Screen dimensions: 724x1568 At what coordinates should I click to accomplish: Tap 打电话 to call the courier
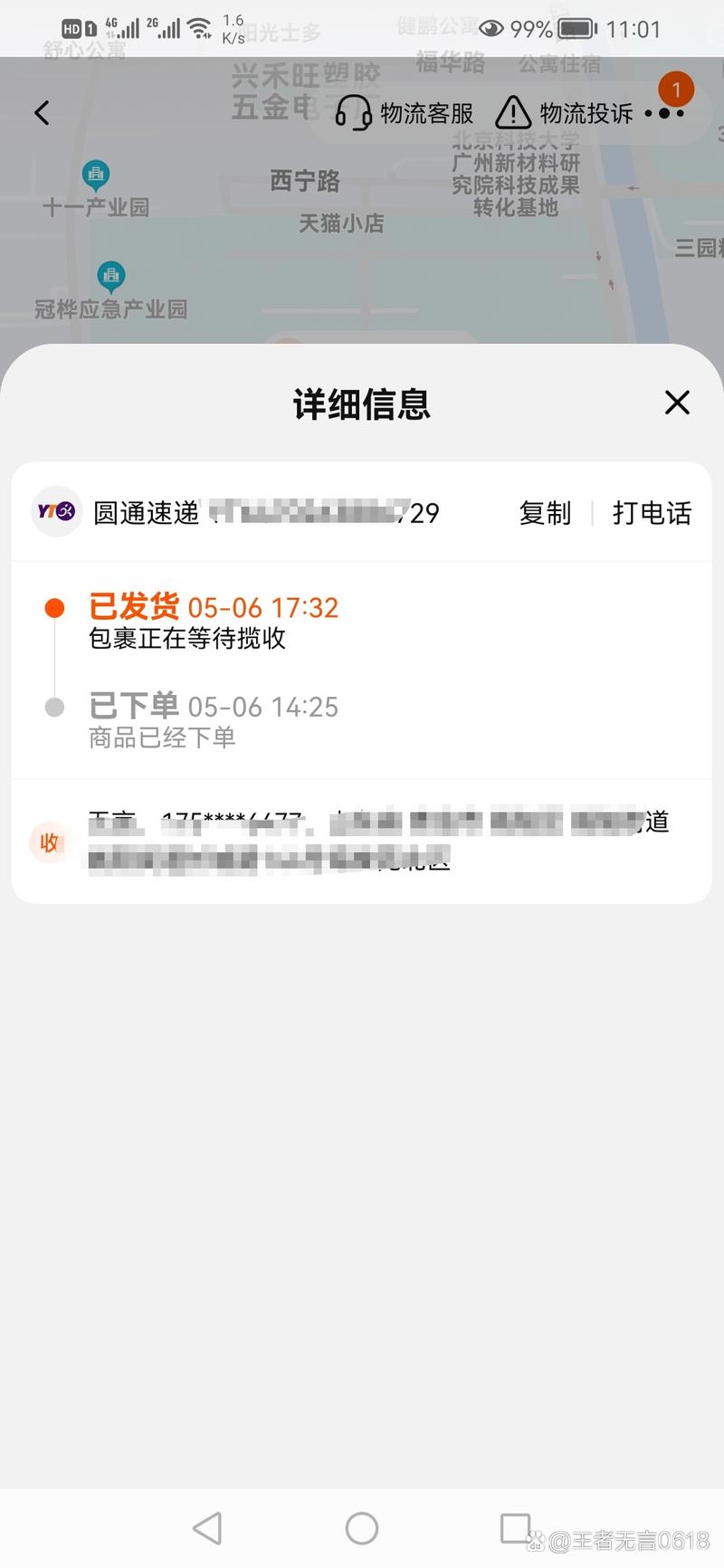[651, 512]
